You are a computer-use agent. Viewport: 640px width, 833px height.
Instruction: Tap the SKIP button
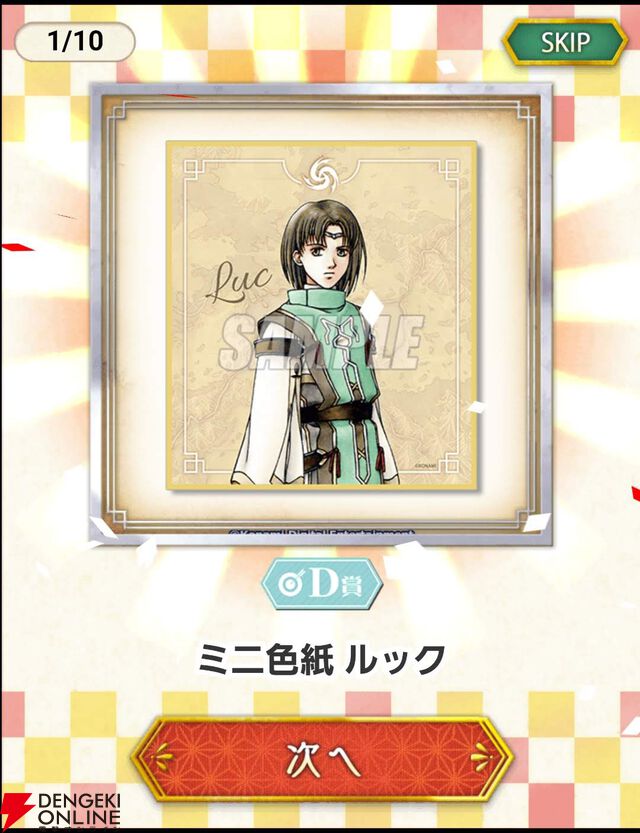[x=565, y=42]
